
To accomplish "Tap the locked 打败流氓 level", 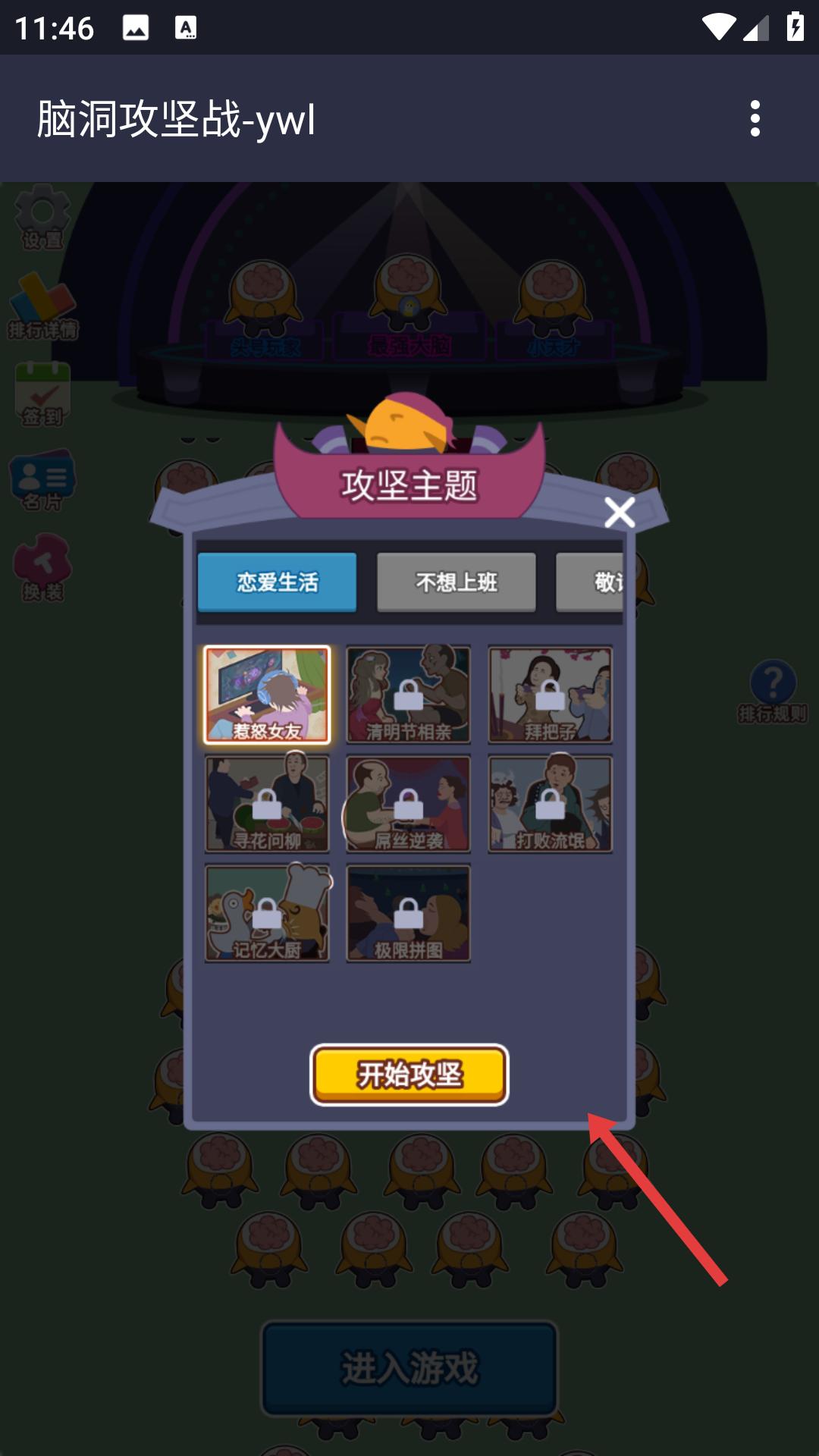I will [551, 804].
